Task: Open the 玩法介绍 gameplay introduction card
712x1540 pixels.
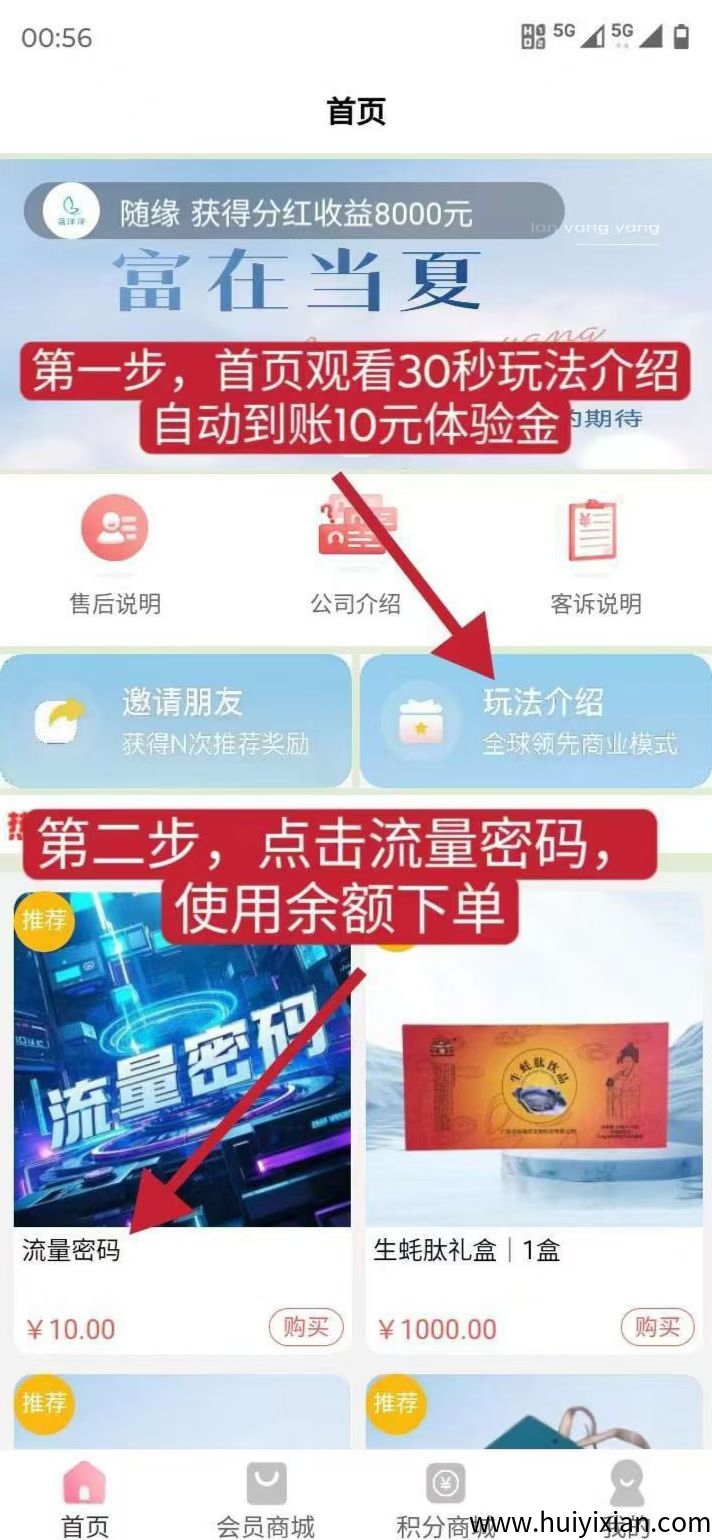Action: [x=537, y=721]
